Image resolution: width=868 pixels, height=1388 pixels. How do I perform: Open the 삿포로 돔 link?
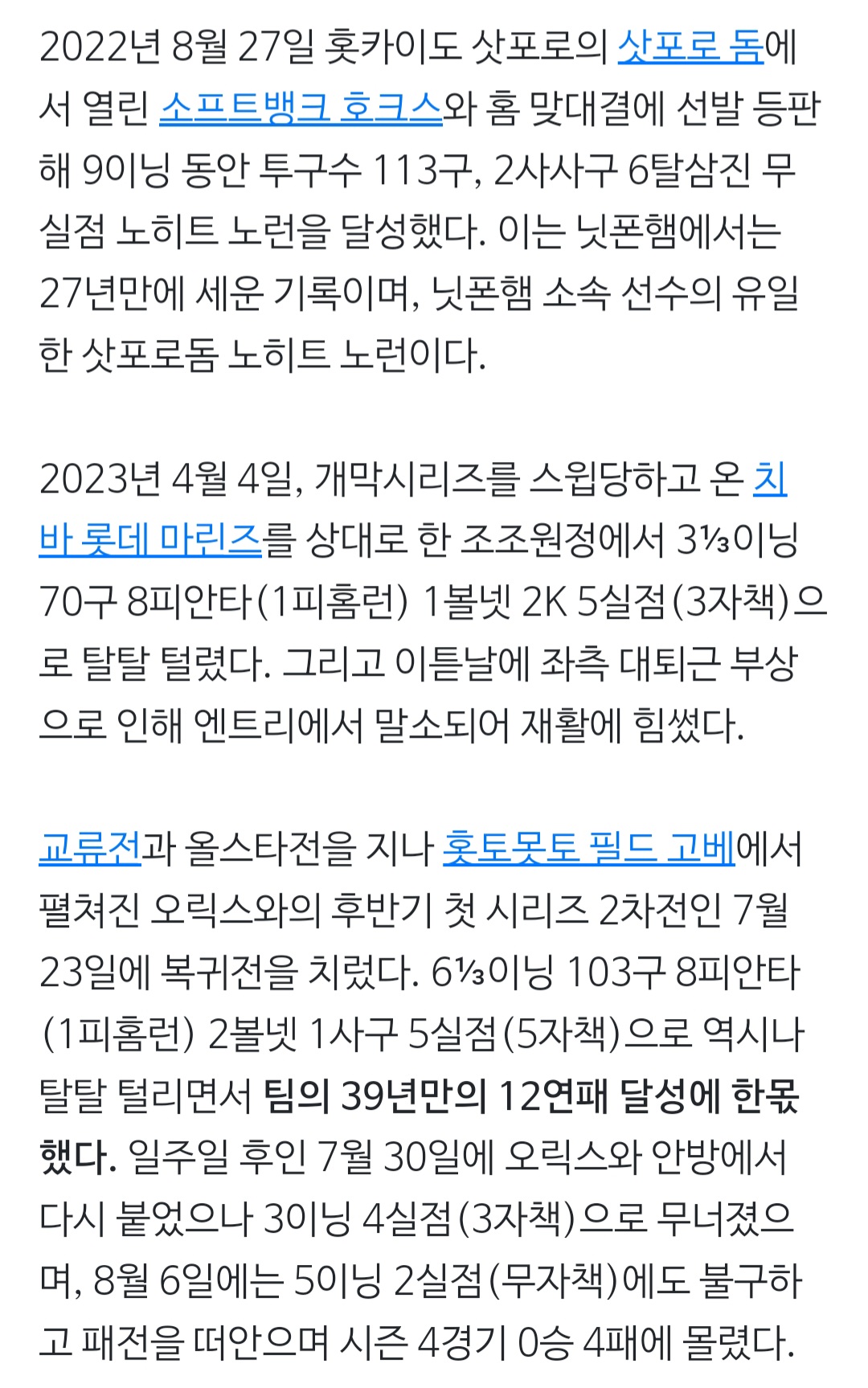coord(690,47)
